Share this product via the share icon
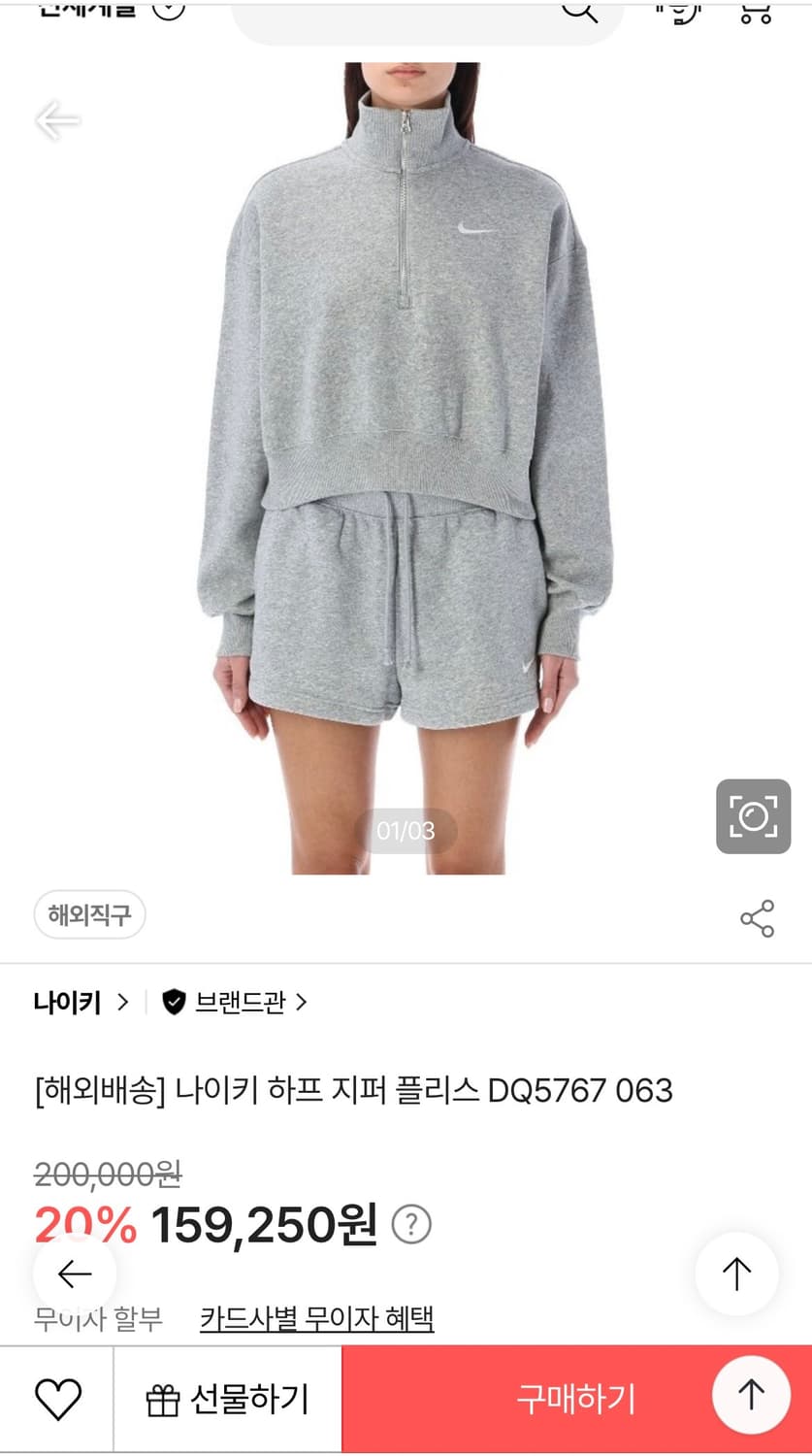 click(x=757, y=916)
